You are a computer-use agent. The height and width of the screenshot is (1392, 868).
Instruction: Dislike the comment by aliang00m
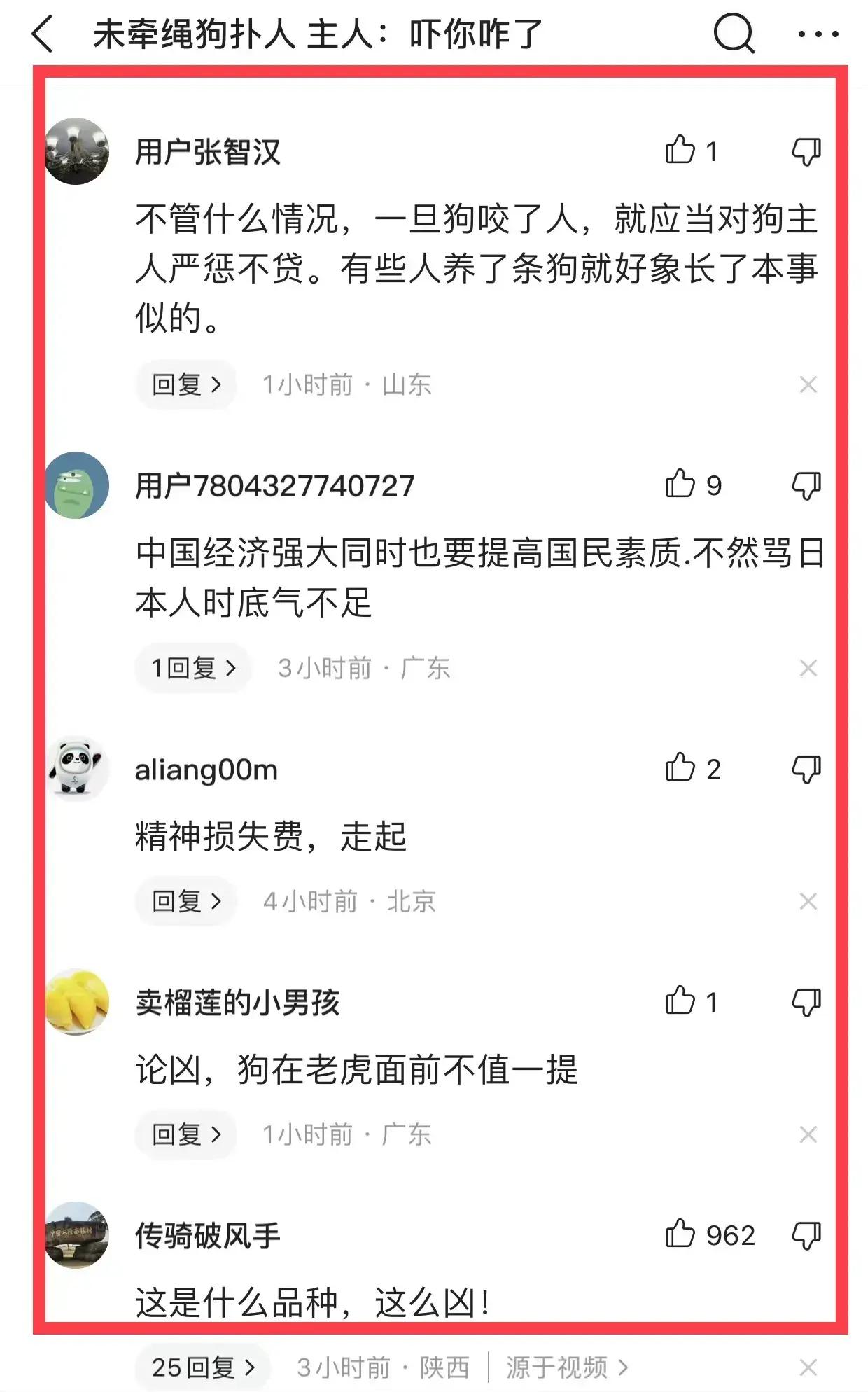[x=806, y=770]
